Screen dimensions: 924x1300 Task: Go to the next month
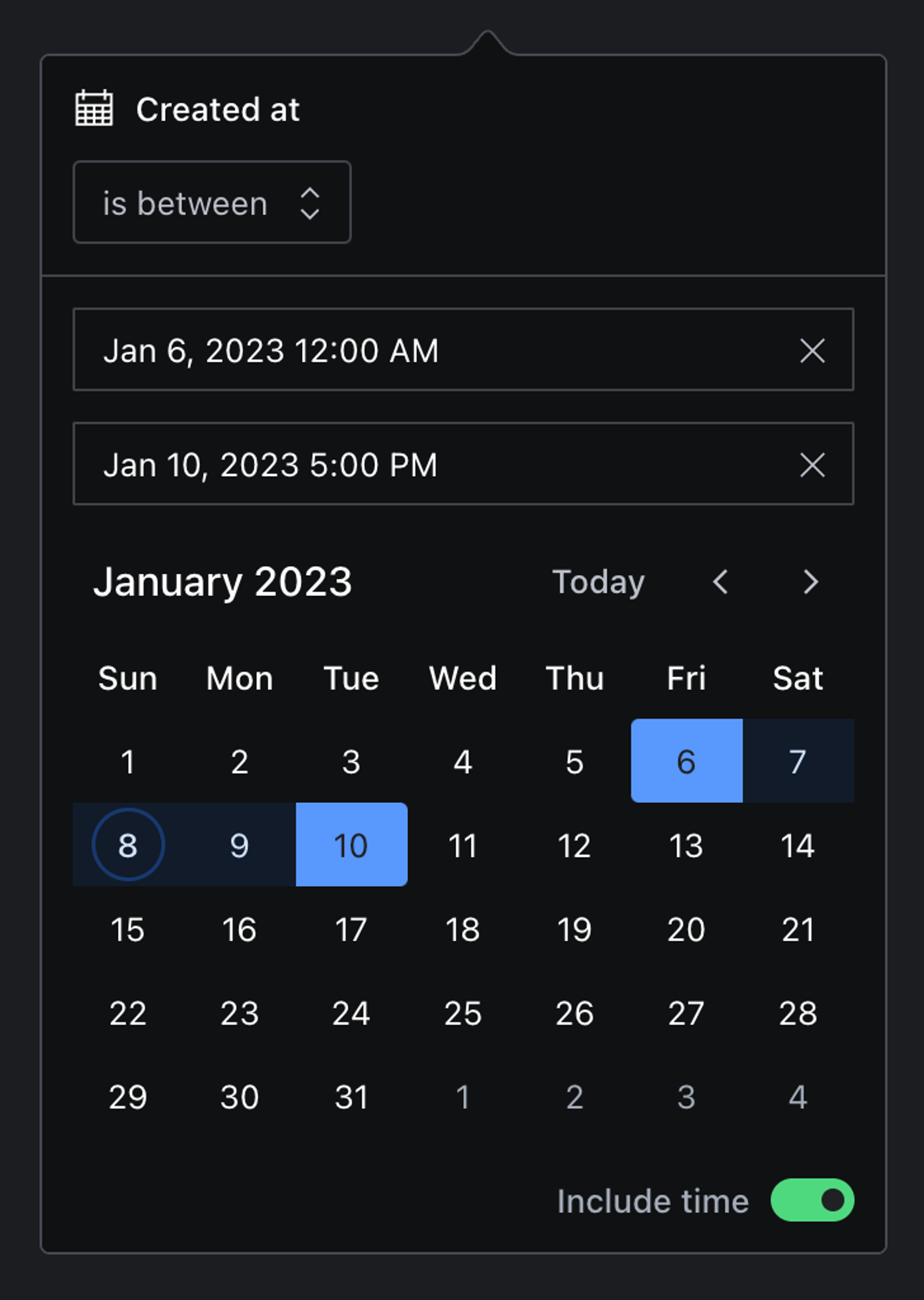coord(810,581)
